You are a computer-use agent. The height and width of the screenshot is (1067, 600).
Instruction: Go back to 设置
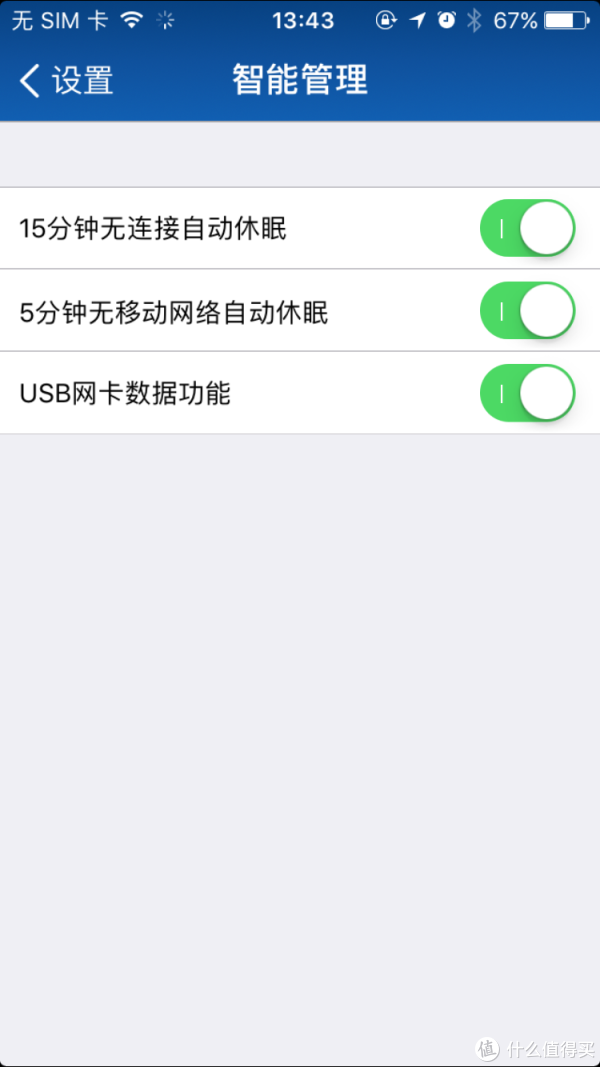click(65, 81)
